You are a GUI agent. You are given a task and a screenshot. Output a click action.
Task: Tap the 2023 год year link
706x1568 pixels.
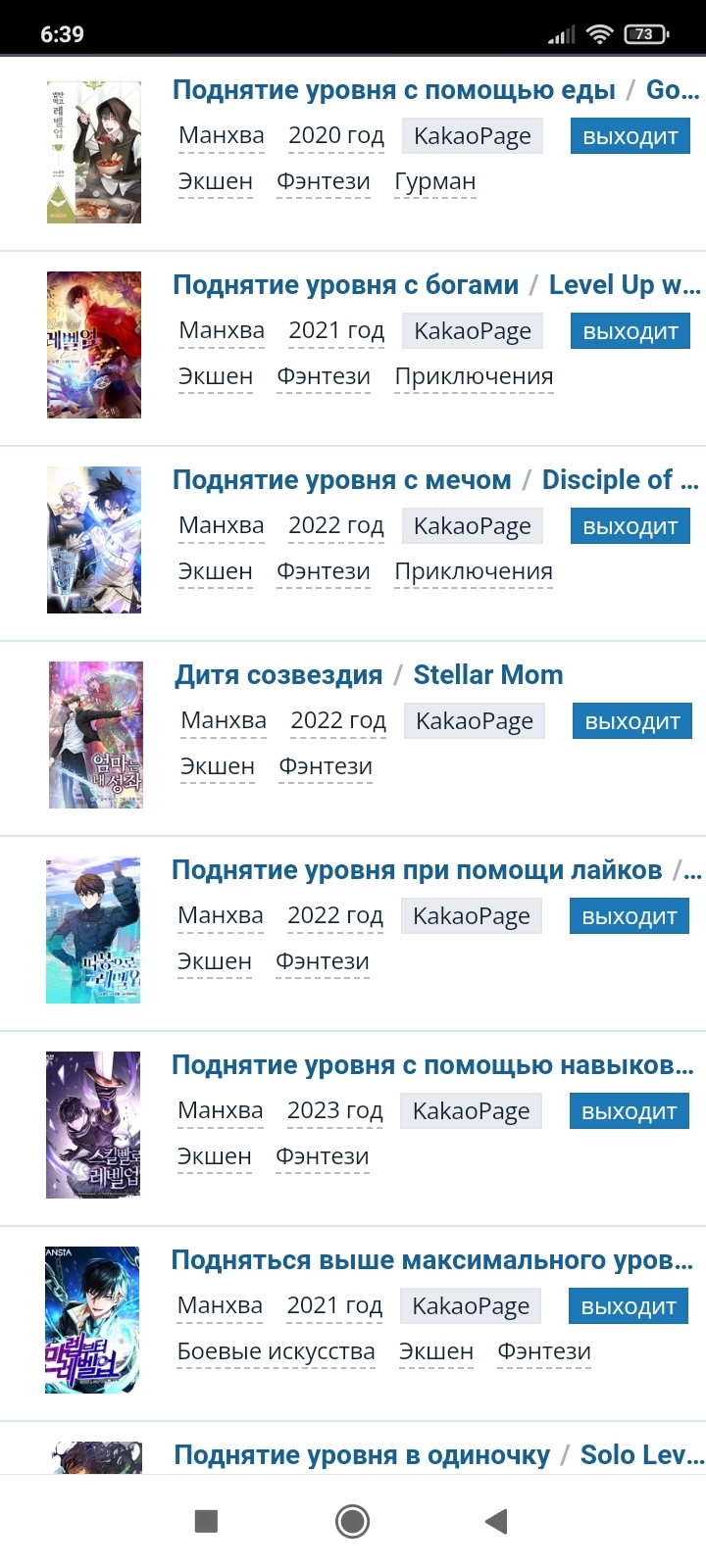334,1111
